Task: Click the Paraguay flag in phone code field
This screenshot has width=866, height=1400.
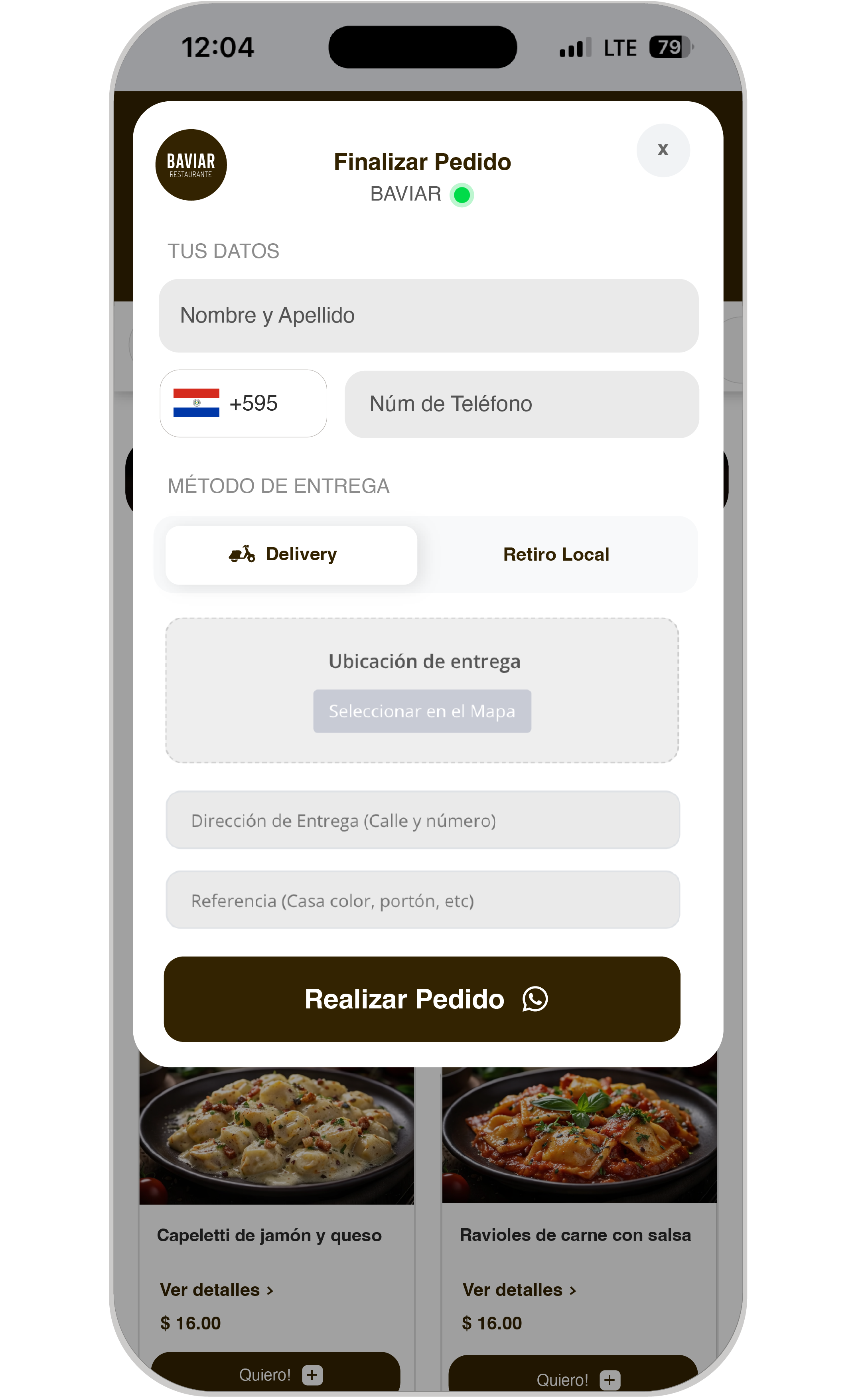Action: click(x=195, y=404)
